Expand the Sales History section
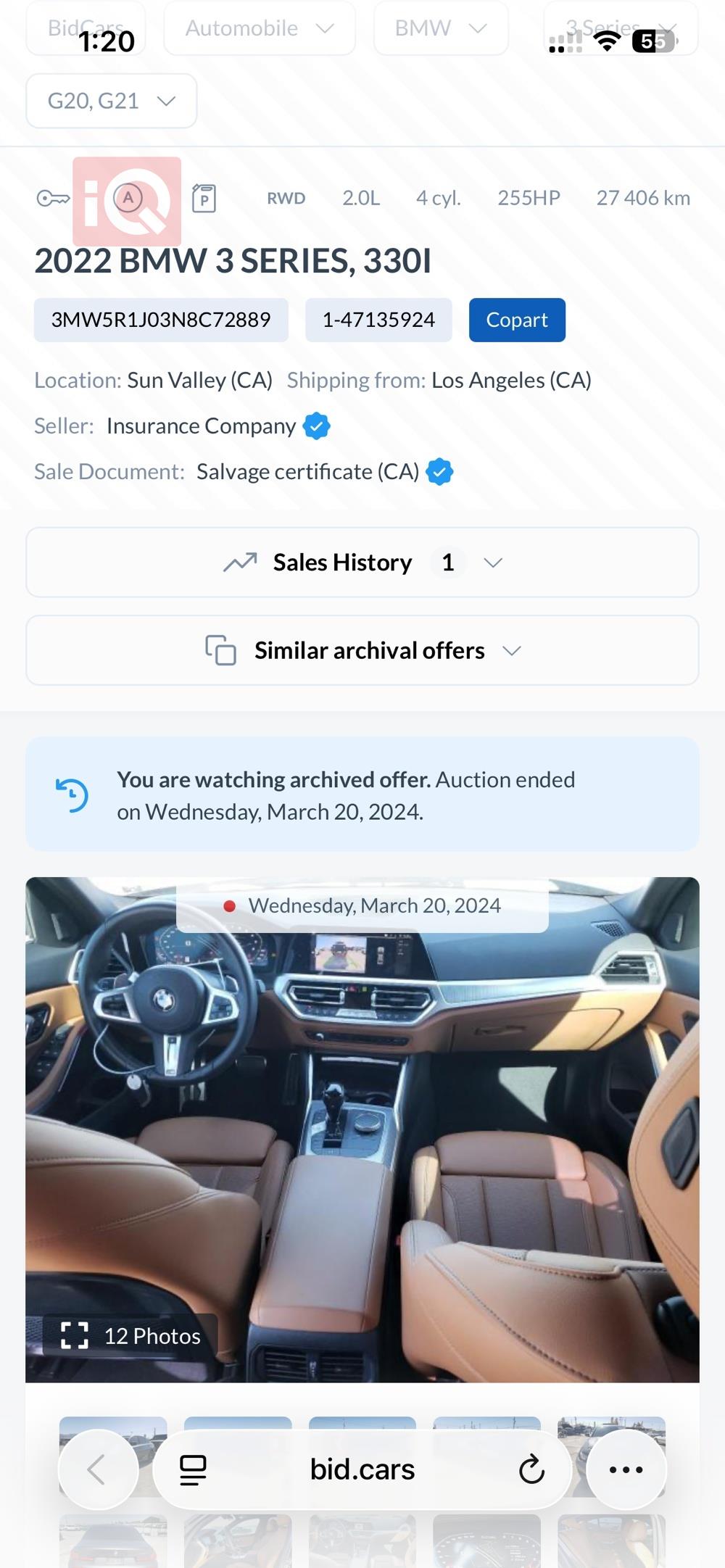The height and width of the screenshot is (1568, 725). point(362,563)
